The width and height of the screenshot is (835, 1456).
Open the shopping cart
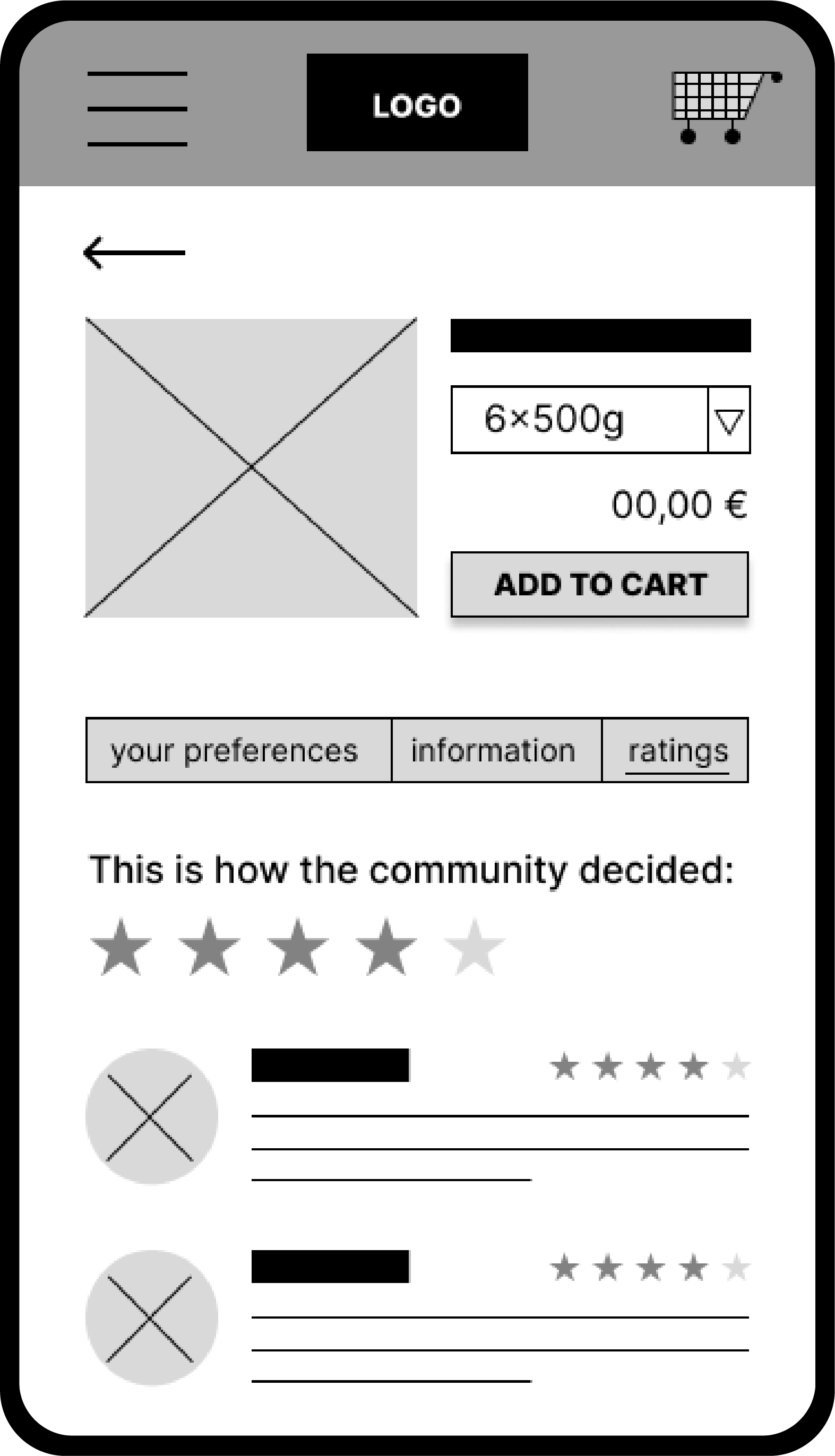pos(725,107)
